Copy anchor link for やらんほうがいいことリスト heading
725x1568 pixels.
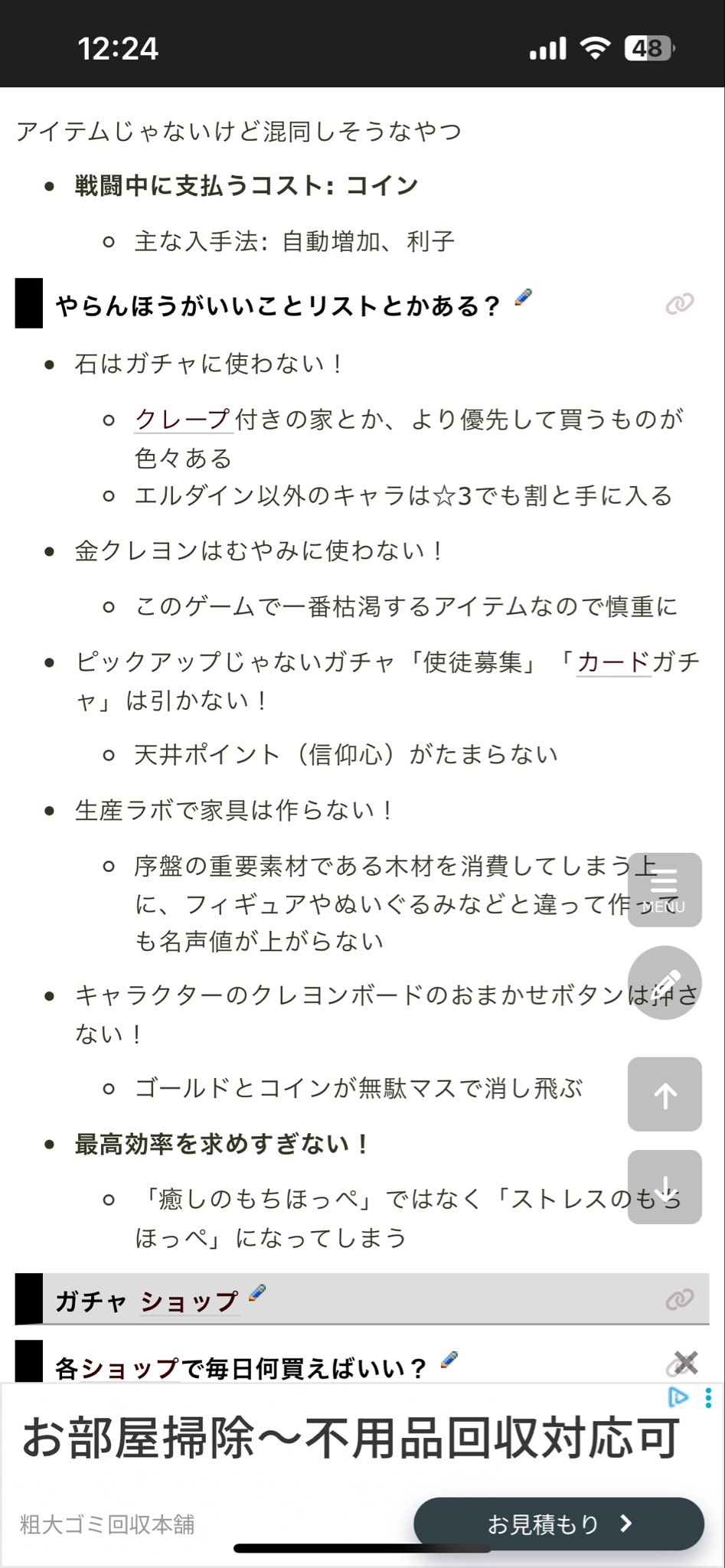pyautogui.click(x=679, y=305)
